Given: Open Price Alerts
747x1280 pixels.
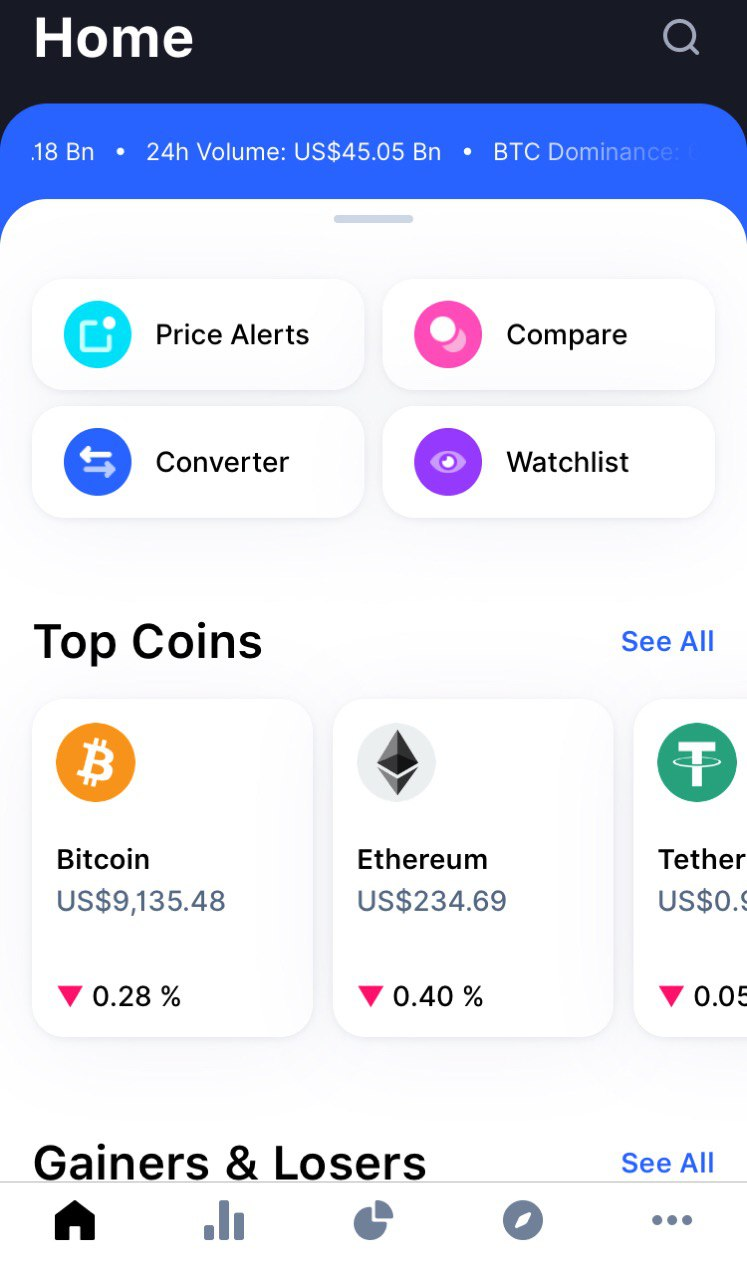Looking at the screenshot, I should coord(198,334).
